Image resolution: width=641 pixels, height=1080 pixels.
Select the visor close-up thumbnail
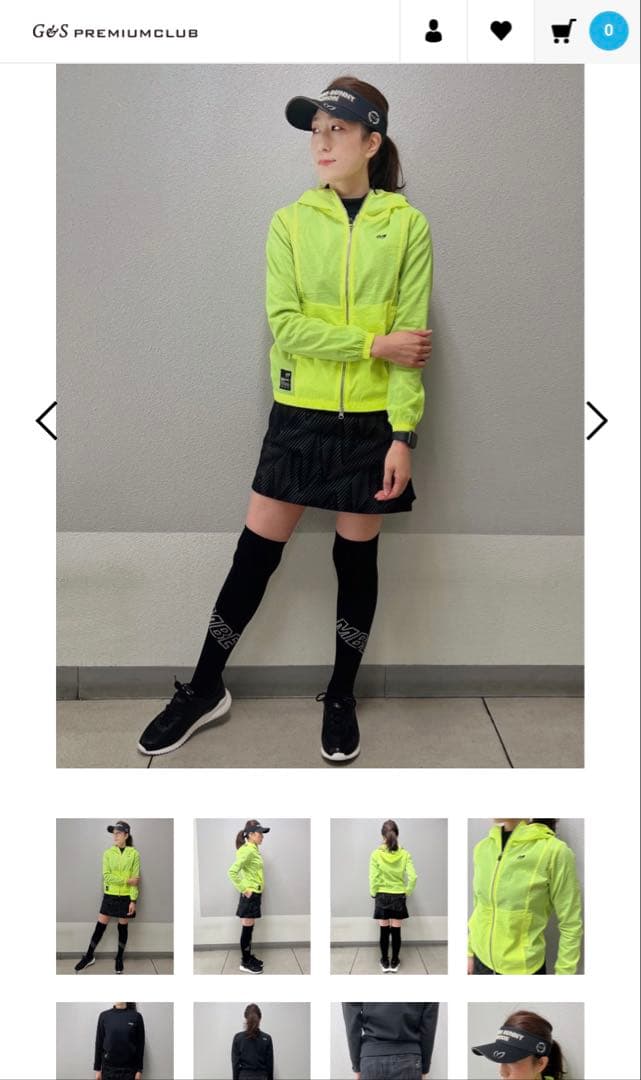tap(526, 1040)
